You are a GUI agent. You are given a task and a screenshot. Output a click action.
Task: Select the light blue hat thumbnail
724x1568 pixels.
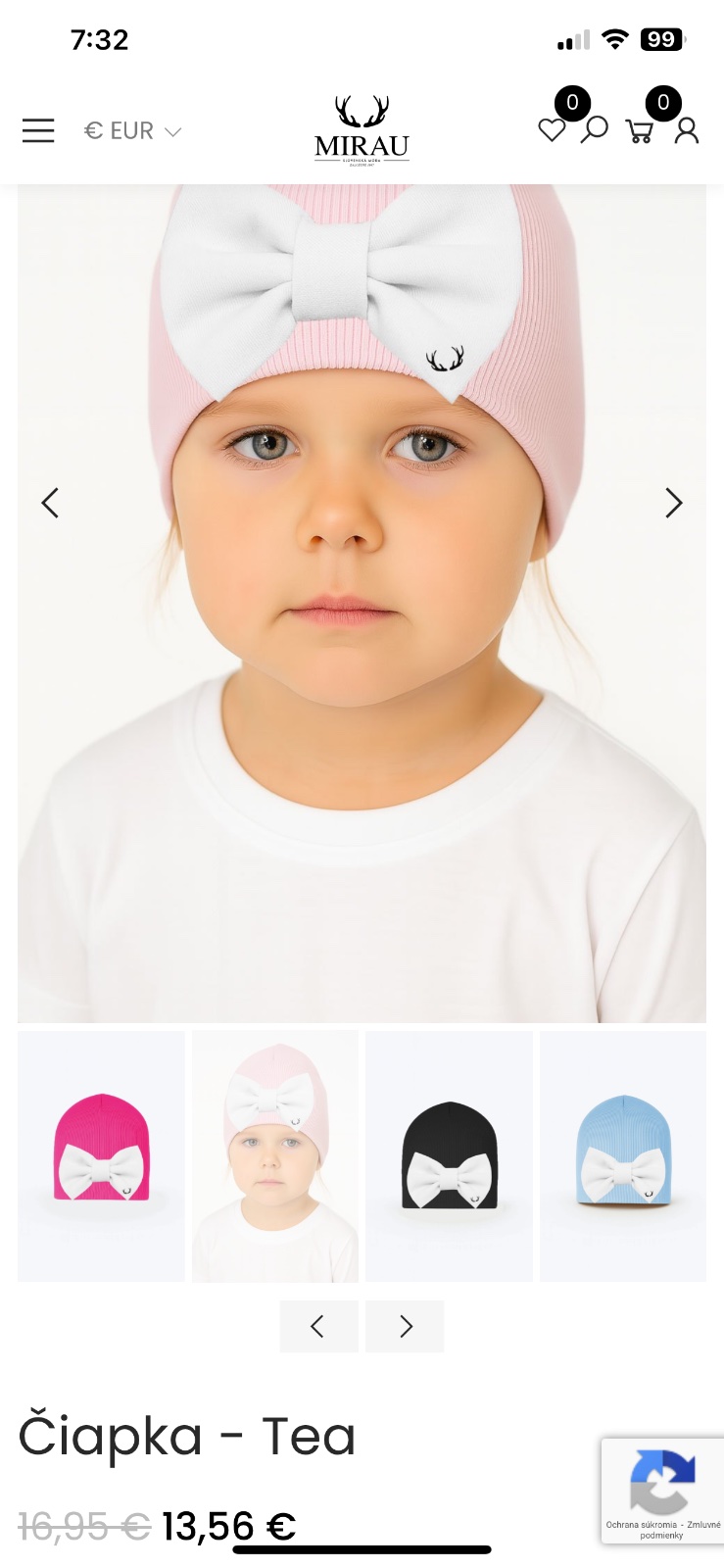click(622, 1155)
